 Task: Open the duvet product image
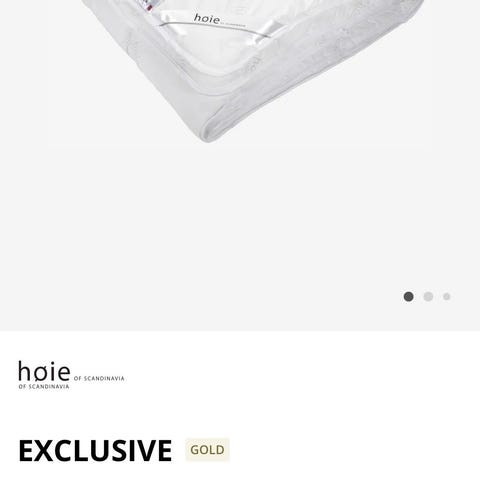240,71
